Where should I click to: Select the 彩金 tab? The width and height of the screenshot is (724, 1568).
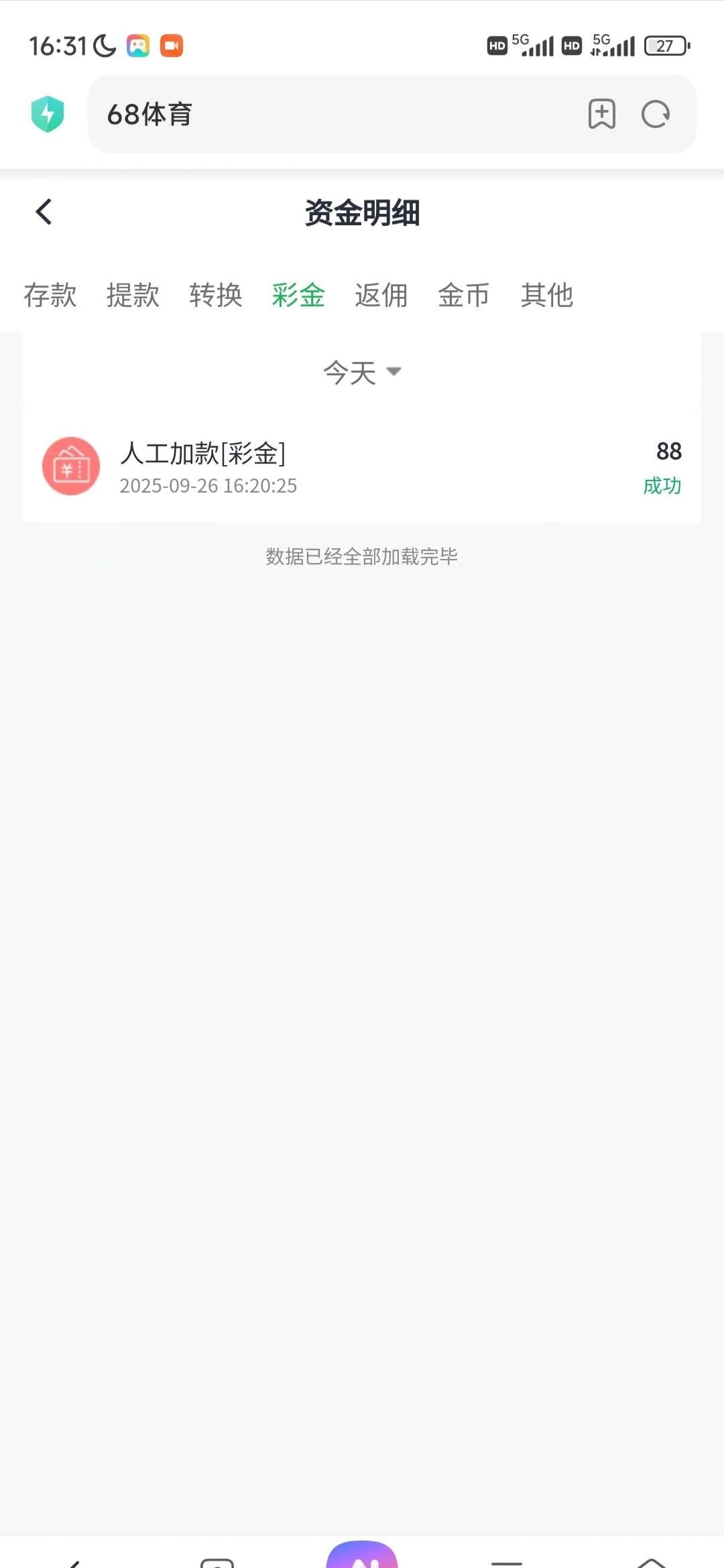click(x=298, y=296)
